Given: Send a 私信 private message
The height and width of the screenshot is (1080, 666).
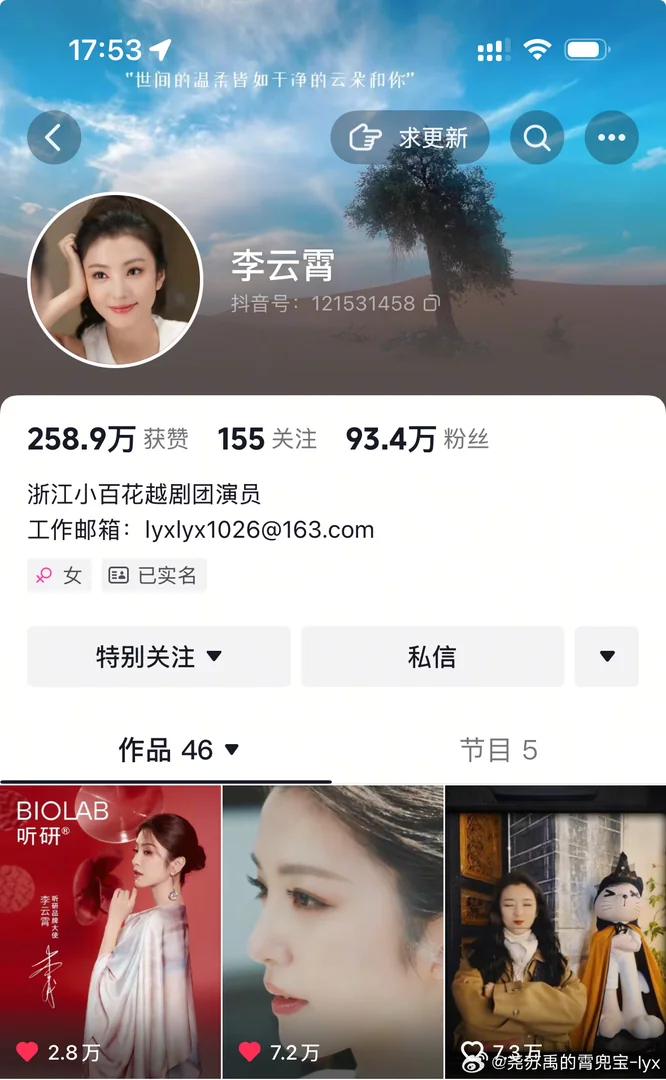Looking at the screenshot, I should [432, 657].
